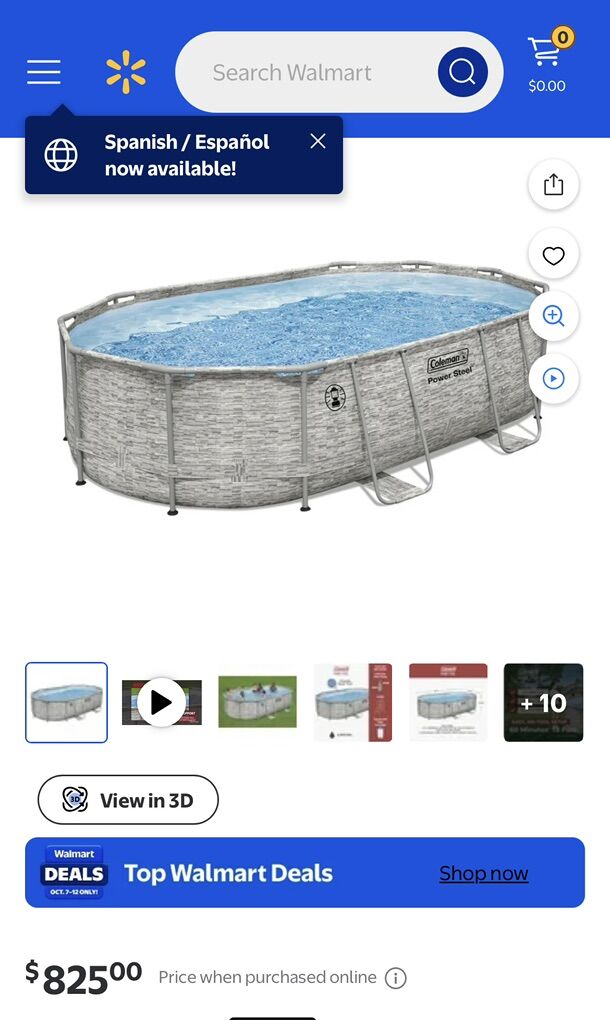Tap the View in 3D button
The height and width of the screenshot is (1020, 610).
[x=128, y=800]
